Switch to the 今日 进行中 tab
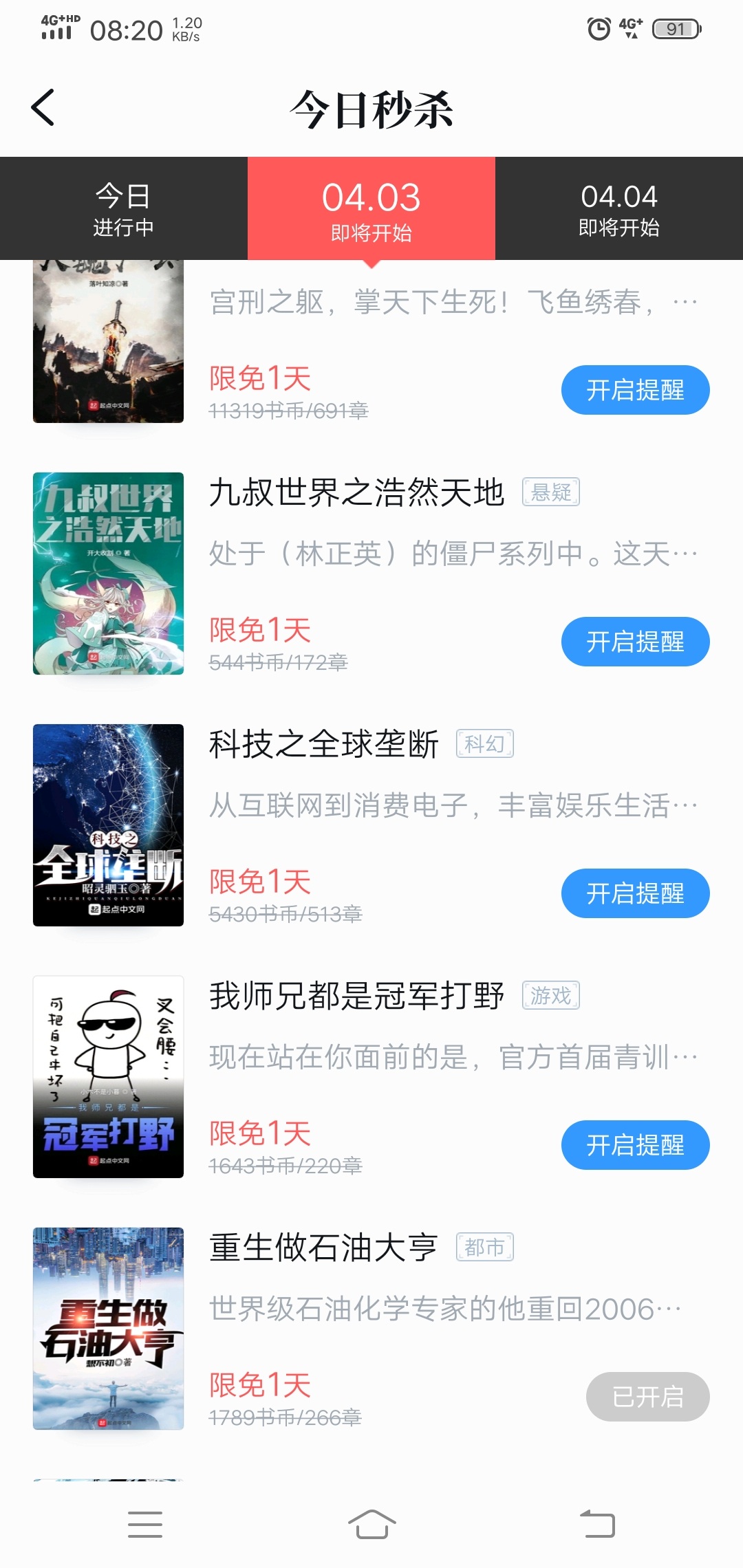 123,208
